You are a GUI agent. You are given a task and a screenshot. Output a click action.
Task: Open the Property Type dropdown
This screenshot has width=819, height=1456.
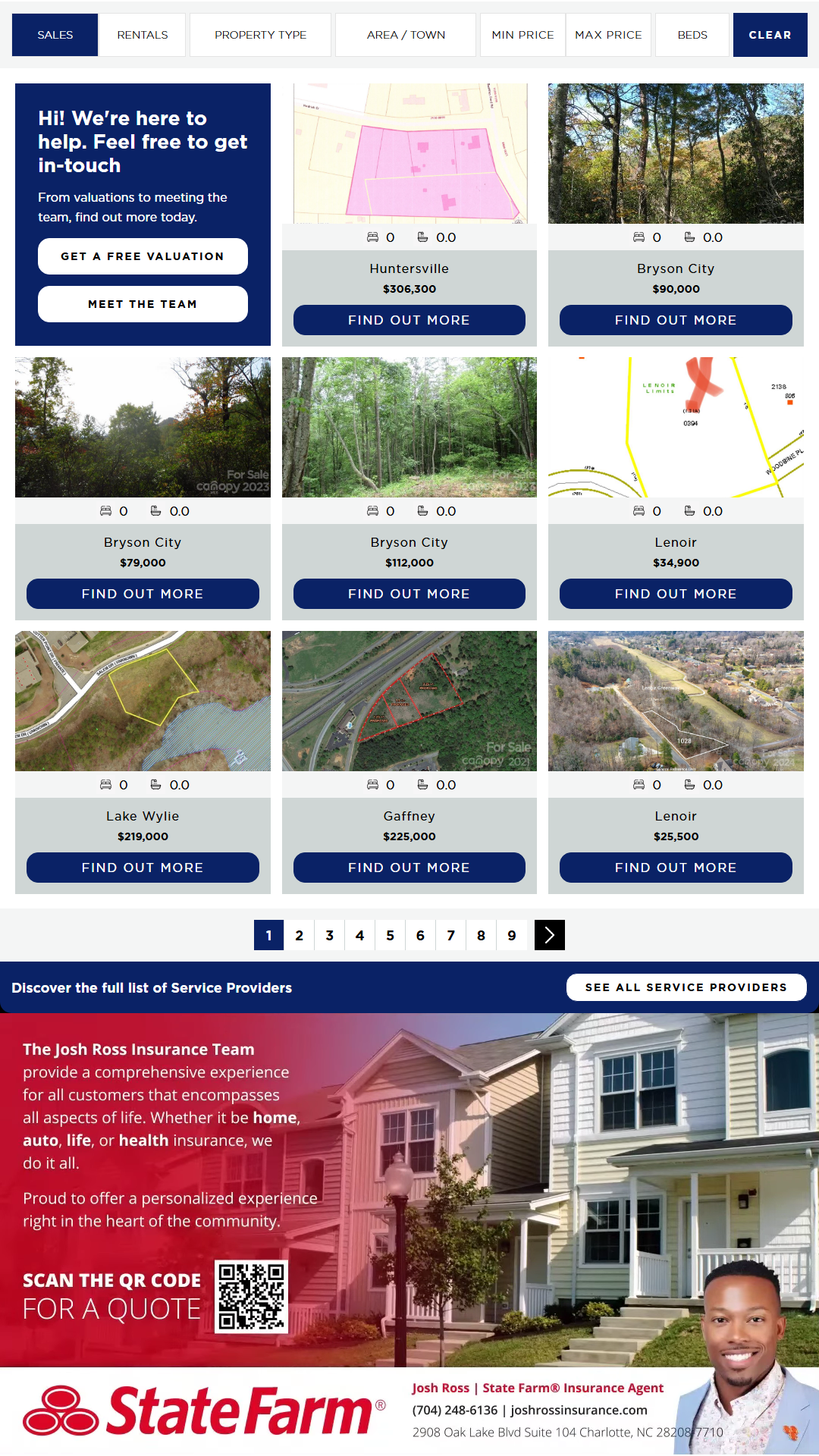pos(260,35)
